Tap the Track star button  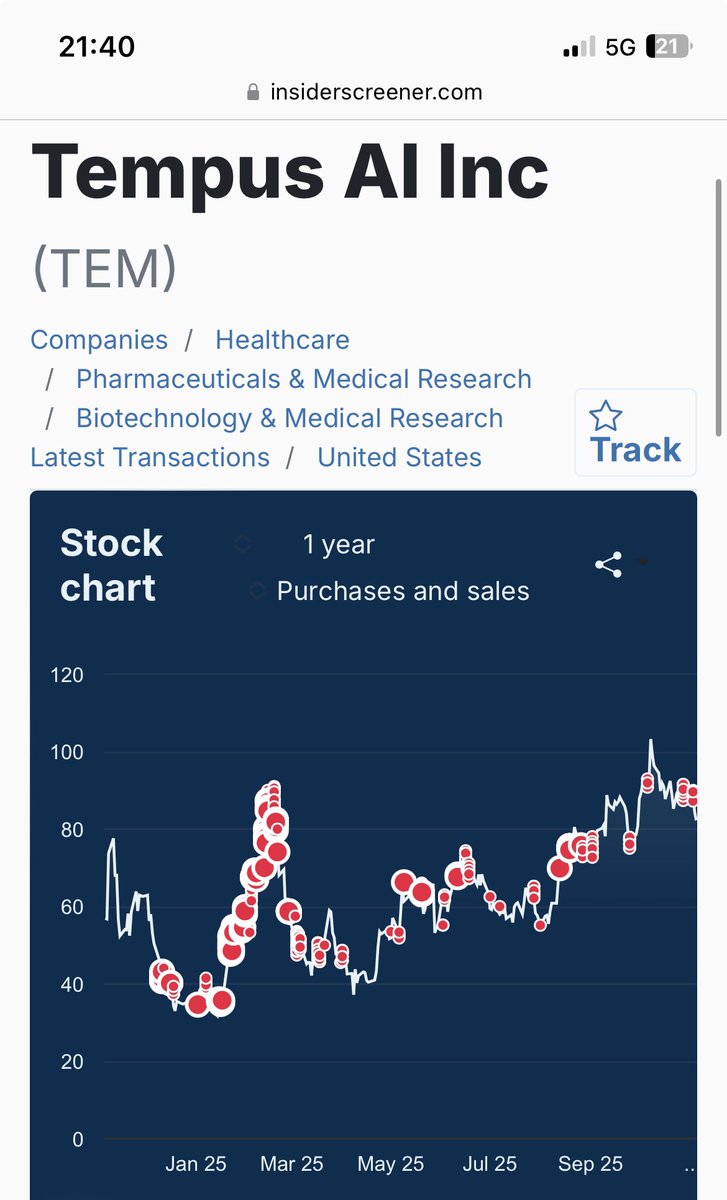[x=635, y=432]
